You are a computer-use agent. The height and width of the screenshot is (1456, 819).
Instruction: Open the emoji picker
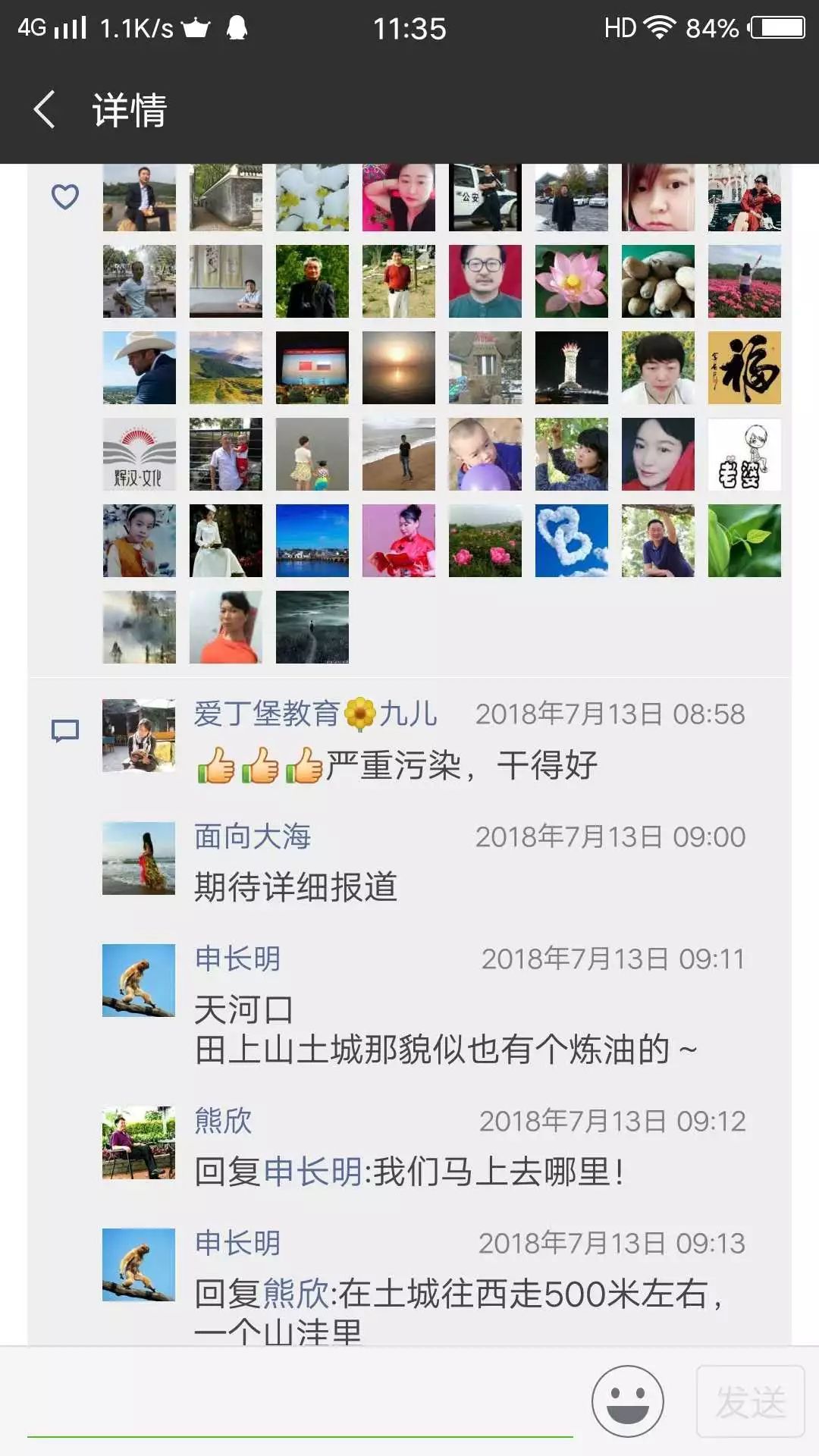point(627,1401)
